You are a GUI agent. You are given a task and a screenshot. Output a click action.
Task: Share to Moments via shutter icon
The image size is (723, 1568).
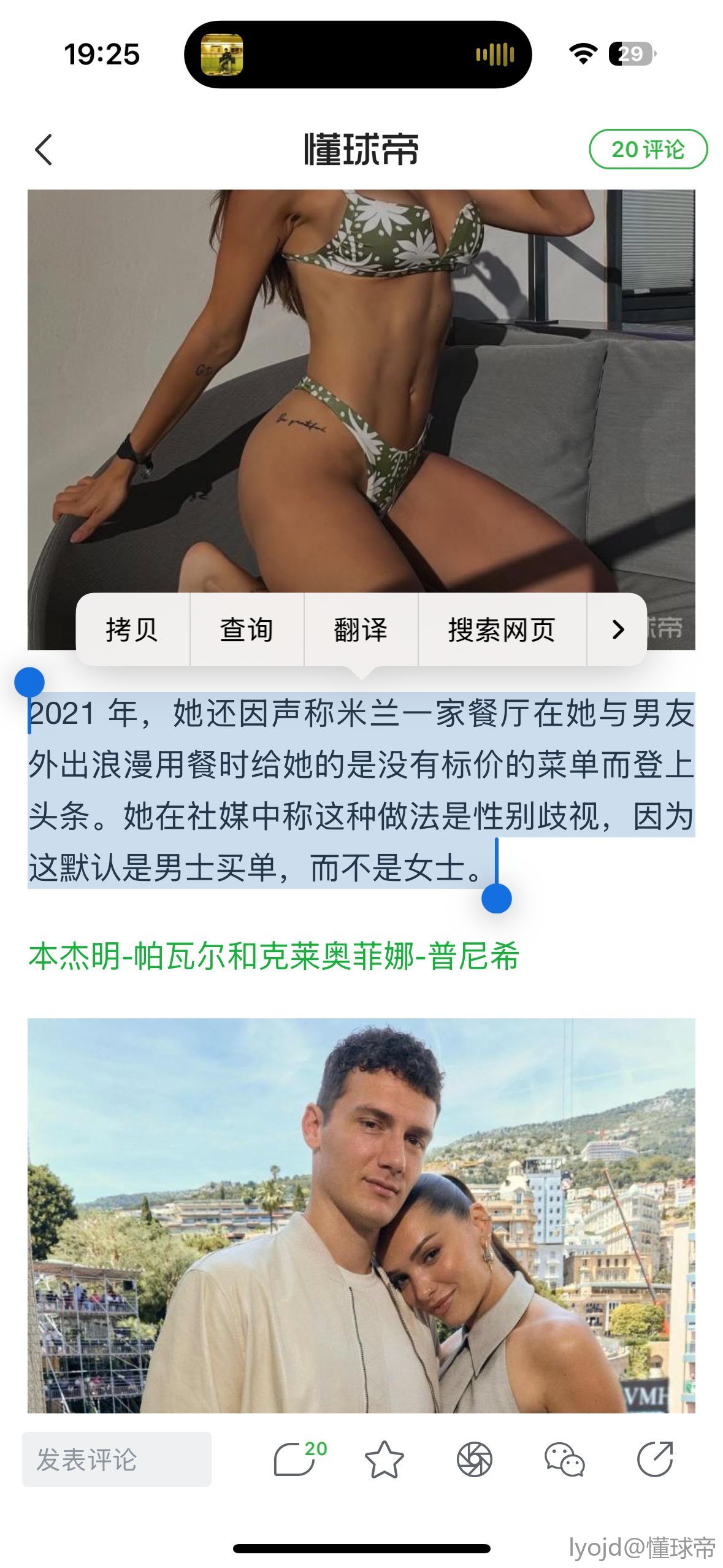pos(474,1459)
